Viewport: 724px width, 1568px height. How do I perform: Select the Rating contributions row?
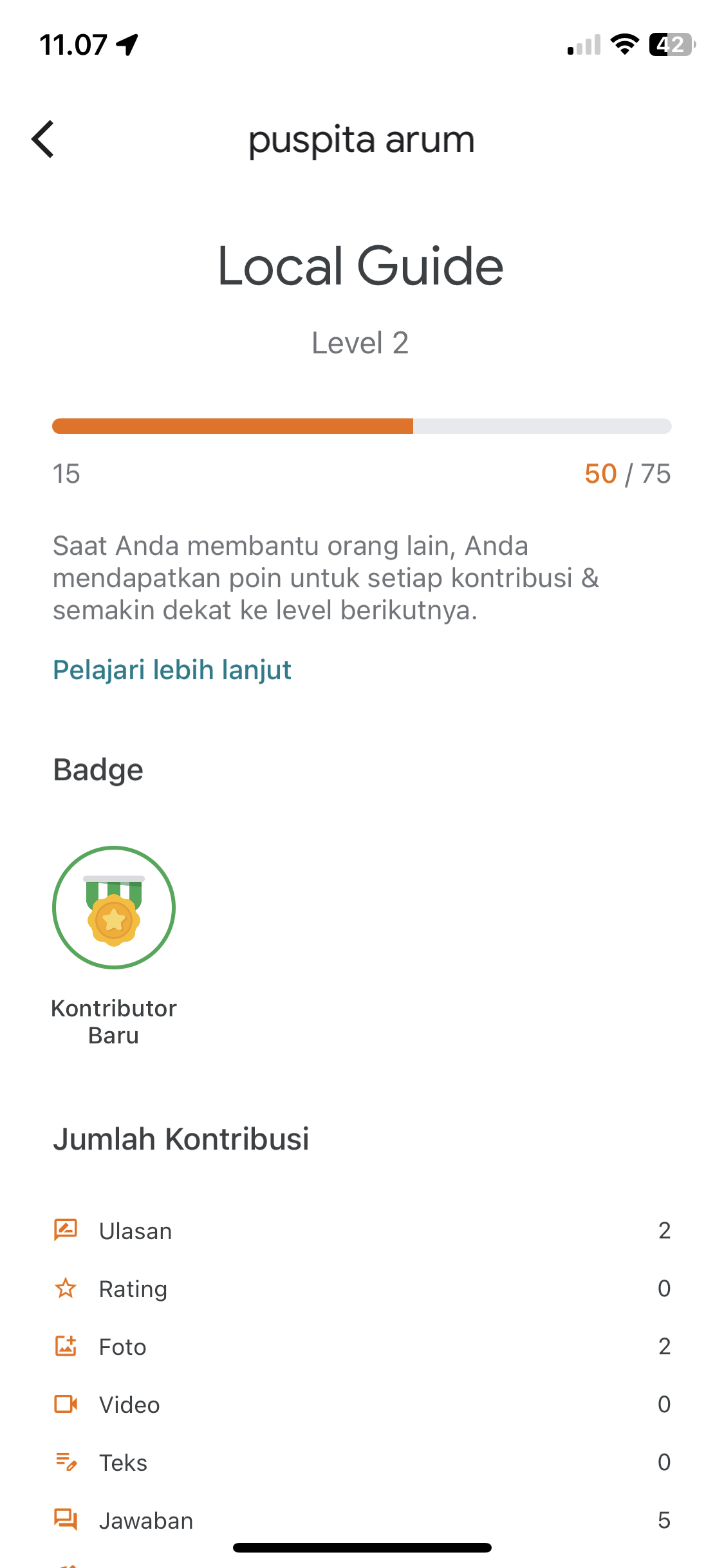tap(362, 1289)
